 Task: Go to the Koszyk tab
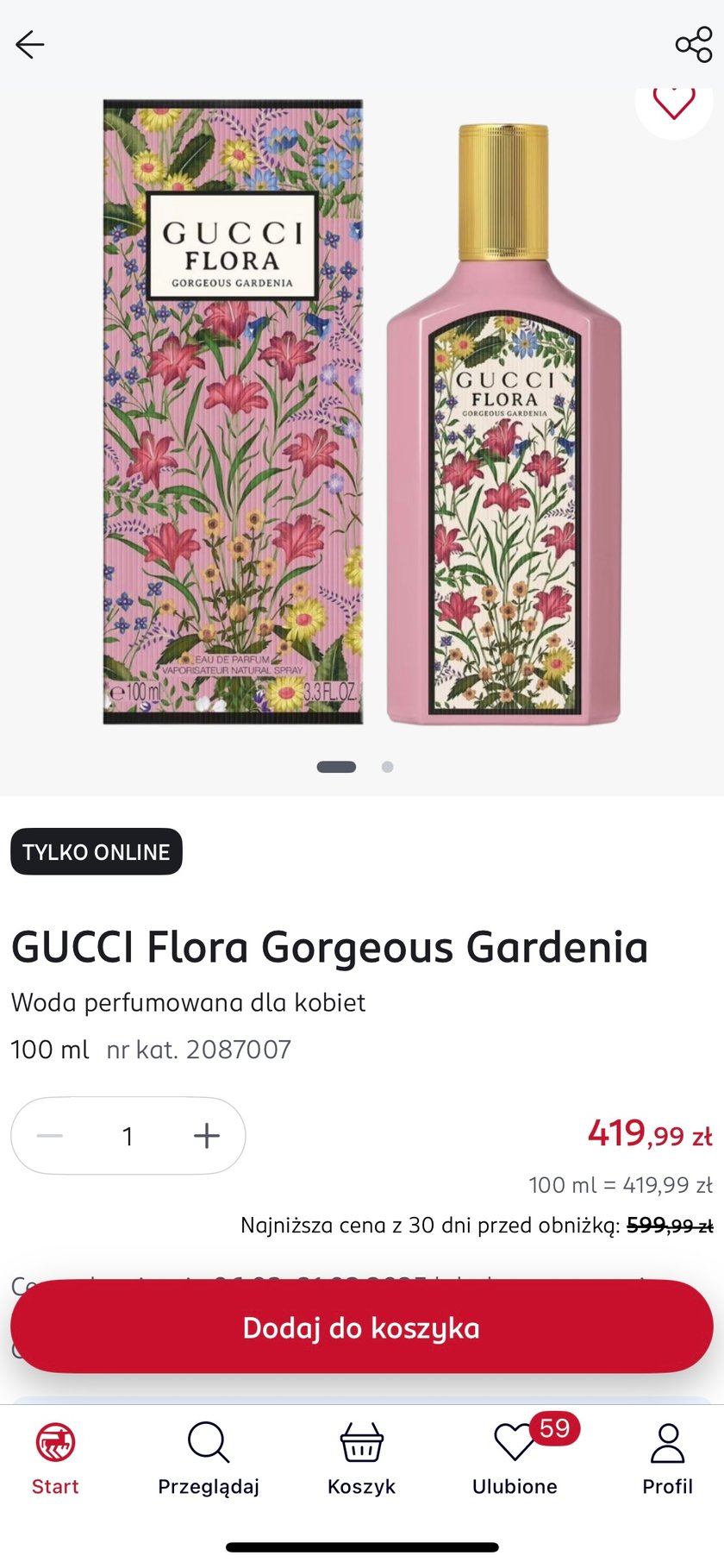361,1458
